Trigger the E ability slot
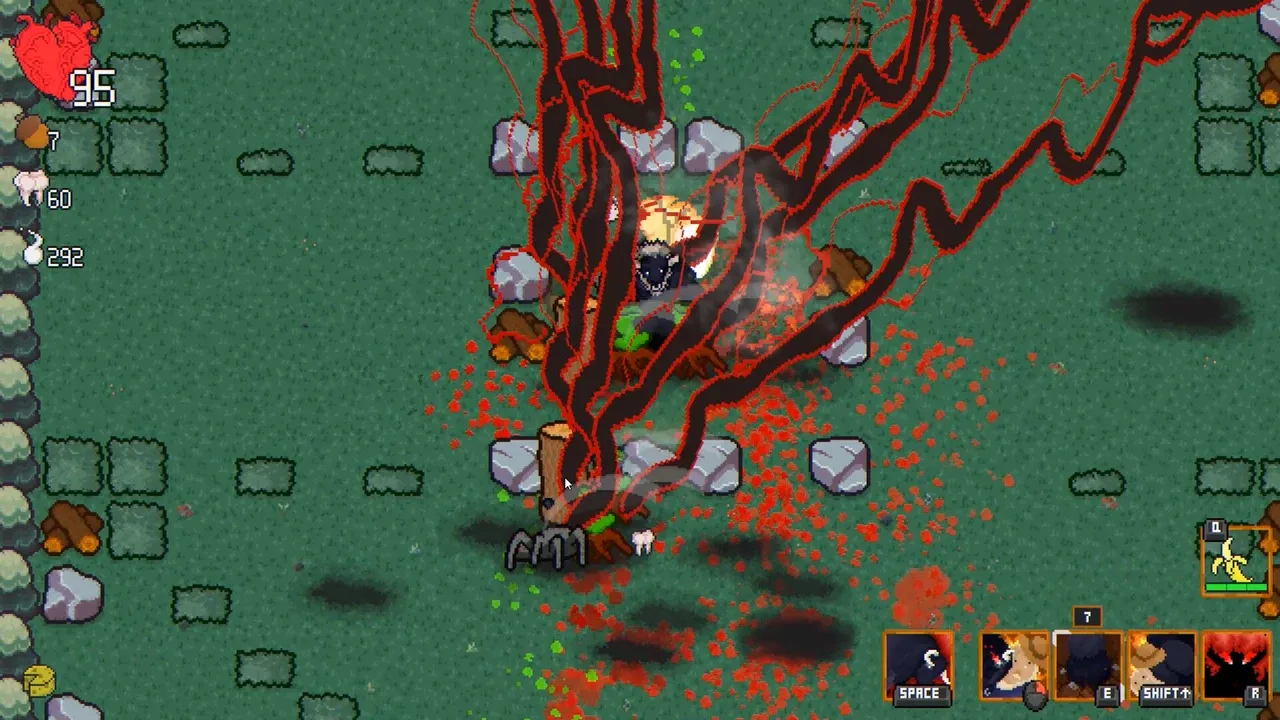This screenshot has height=720, width=1280. (1088, 666)
